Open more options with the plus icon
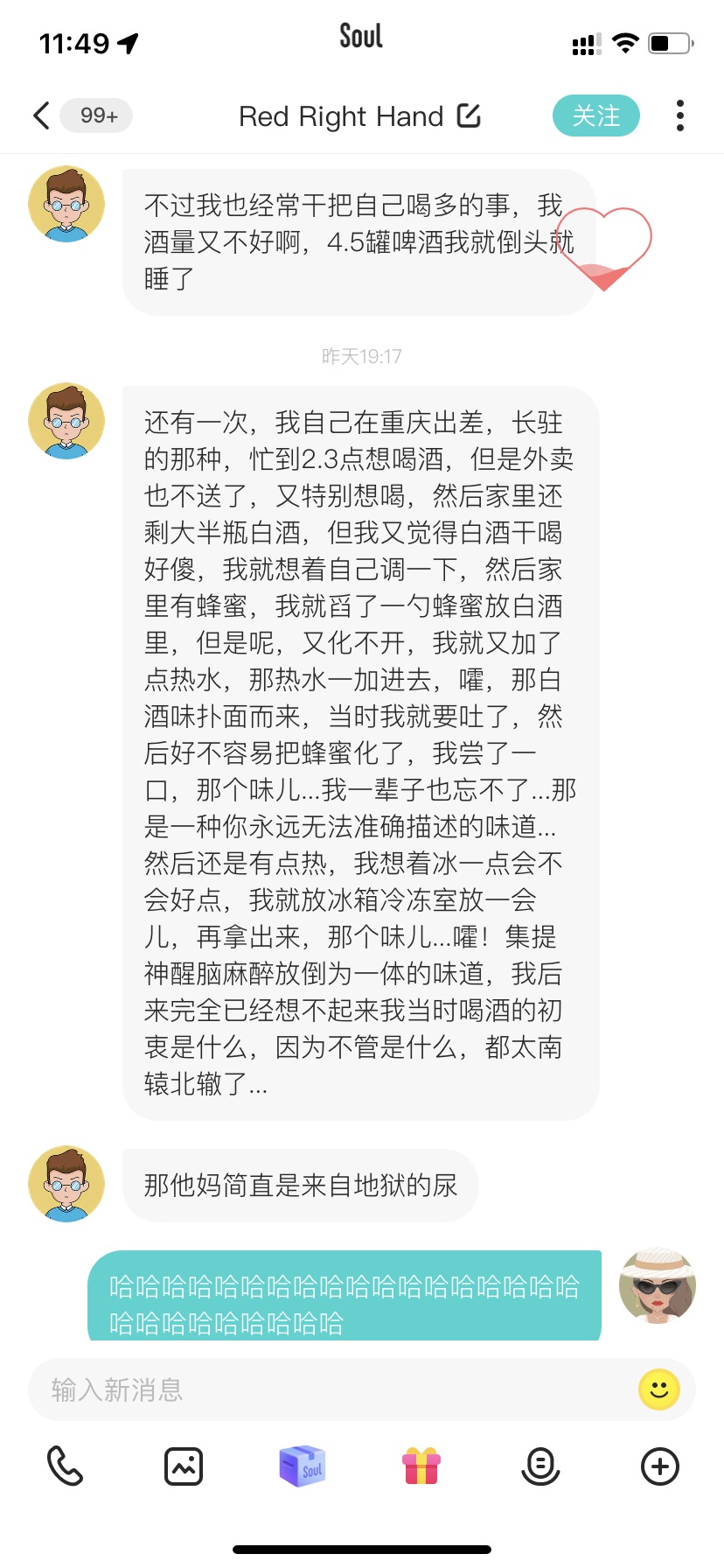 (660, 1466)
